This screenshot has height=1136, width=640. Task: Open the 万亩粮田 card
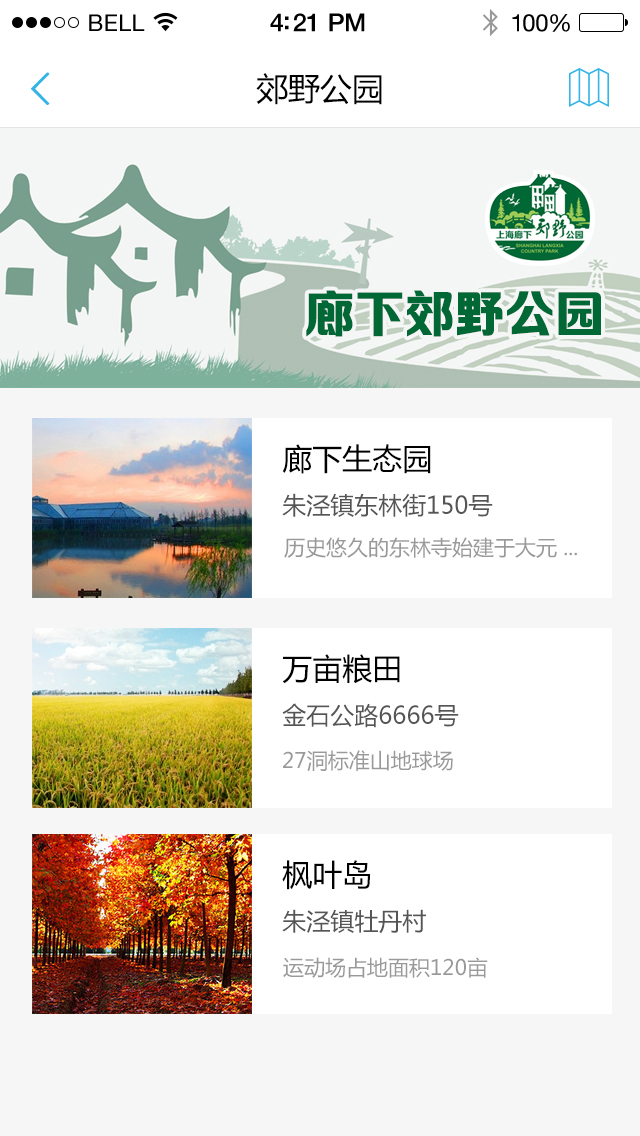[x=321, y=718]
